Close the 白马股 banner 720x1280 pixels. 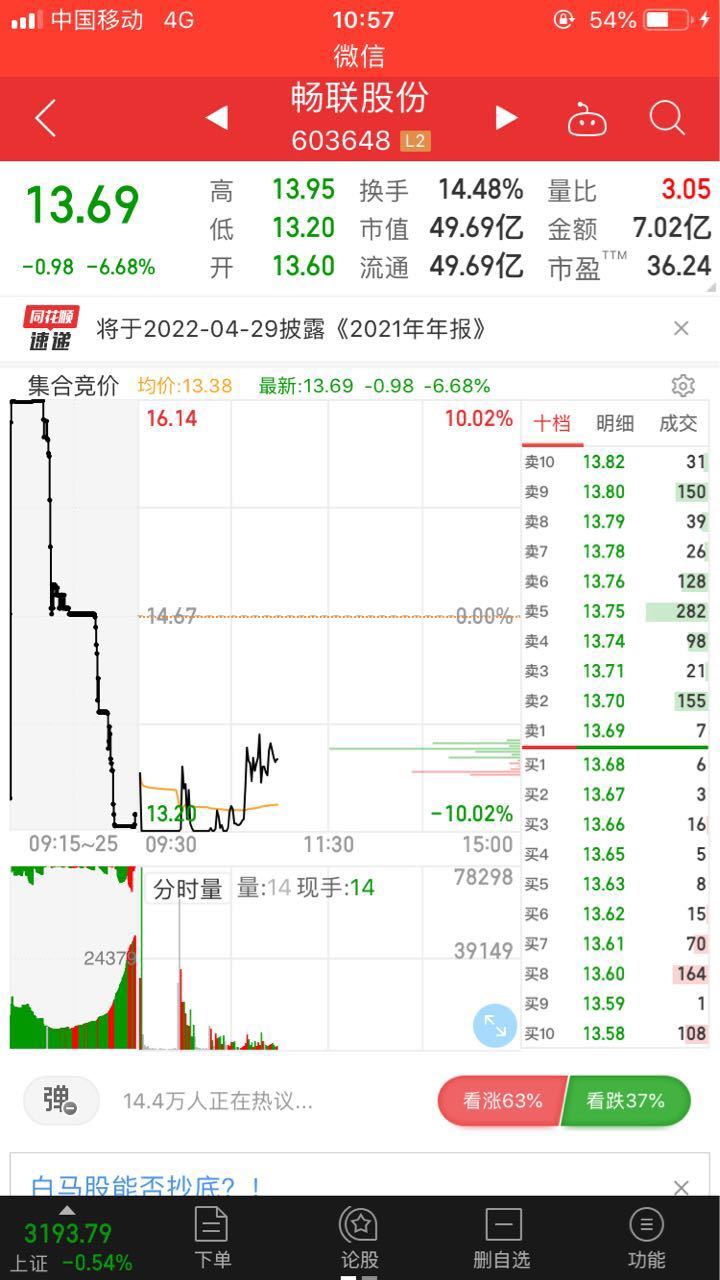click(x=681, y=1187)
